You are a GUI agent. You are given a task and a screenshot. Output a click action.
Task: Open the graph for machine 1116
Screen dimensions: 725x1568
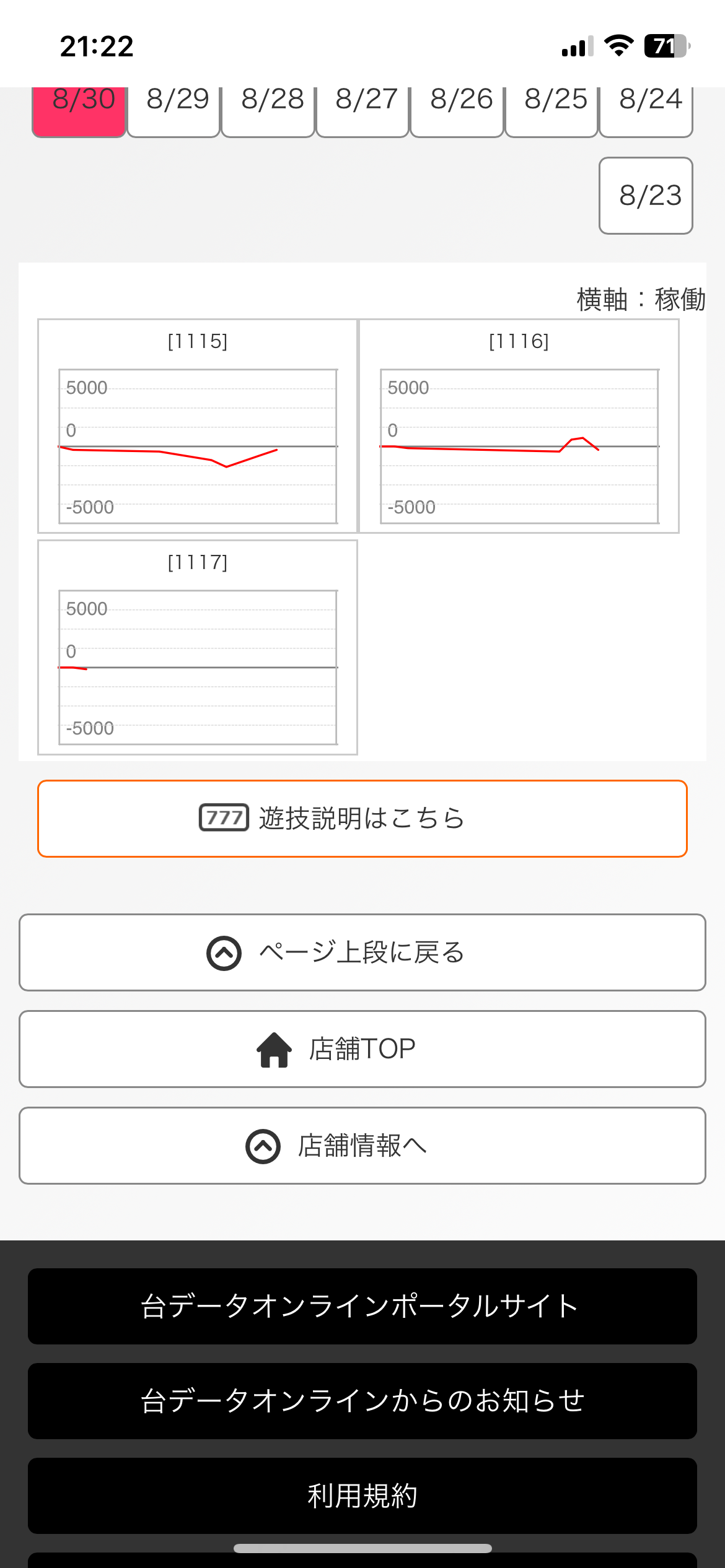(x=519, y=426)
